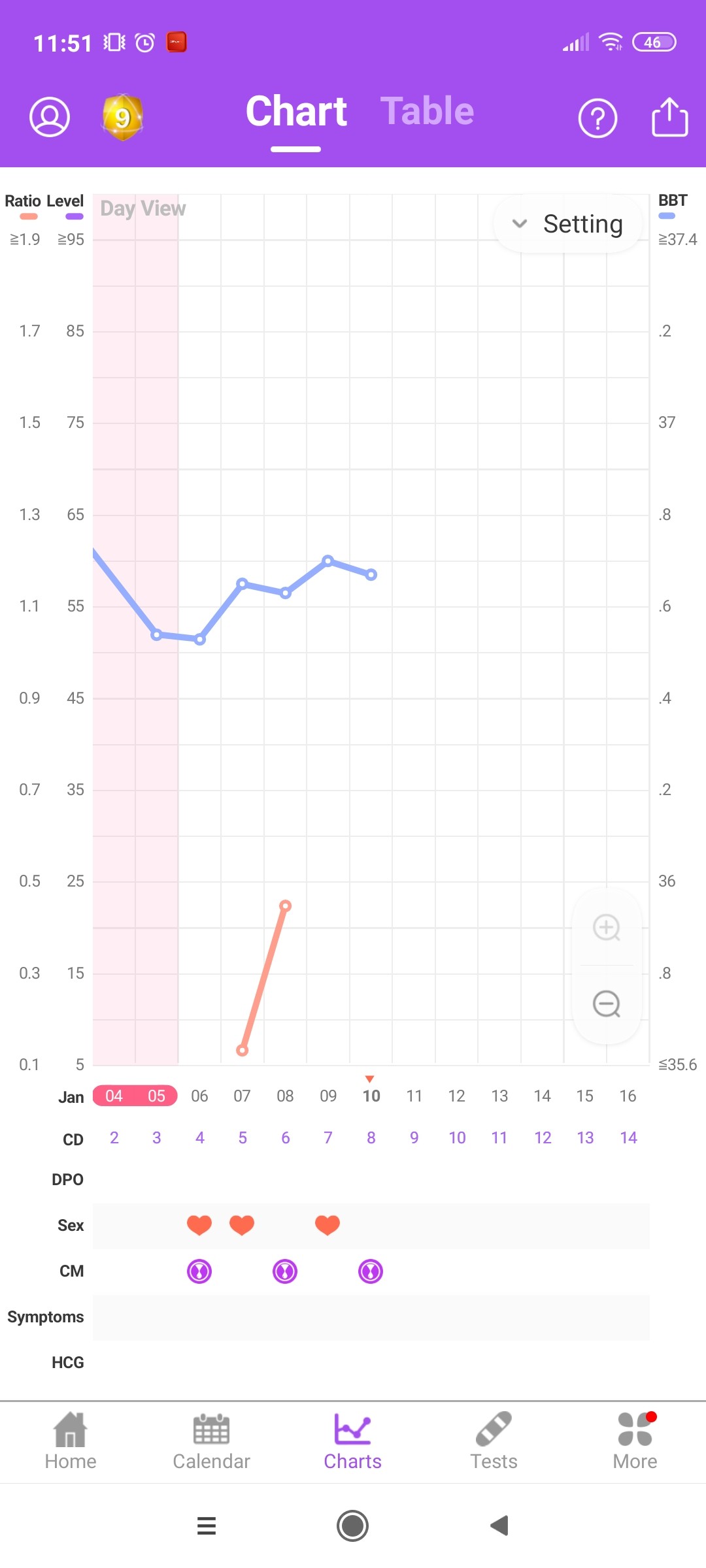Go back using the system back button
The height and width of the screenshot is (1568, 706).
[x=499, y=1526]
